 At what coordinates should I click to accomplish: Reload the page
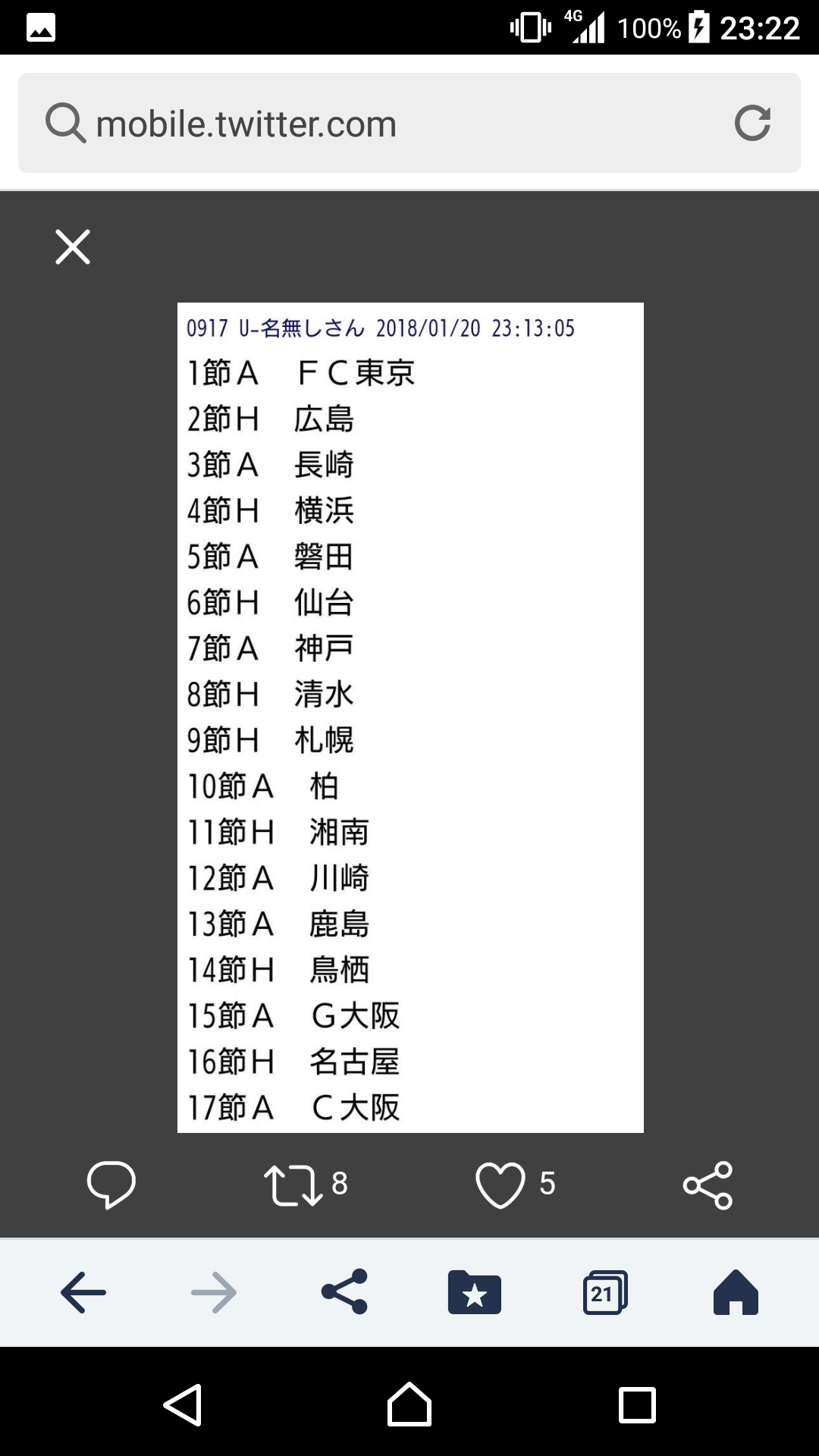752,124
